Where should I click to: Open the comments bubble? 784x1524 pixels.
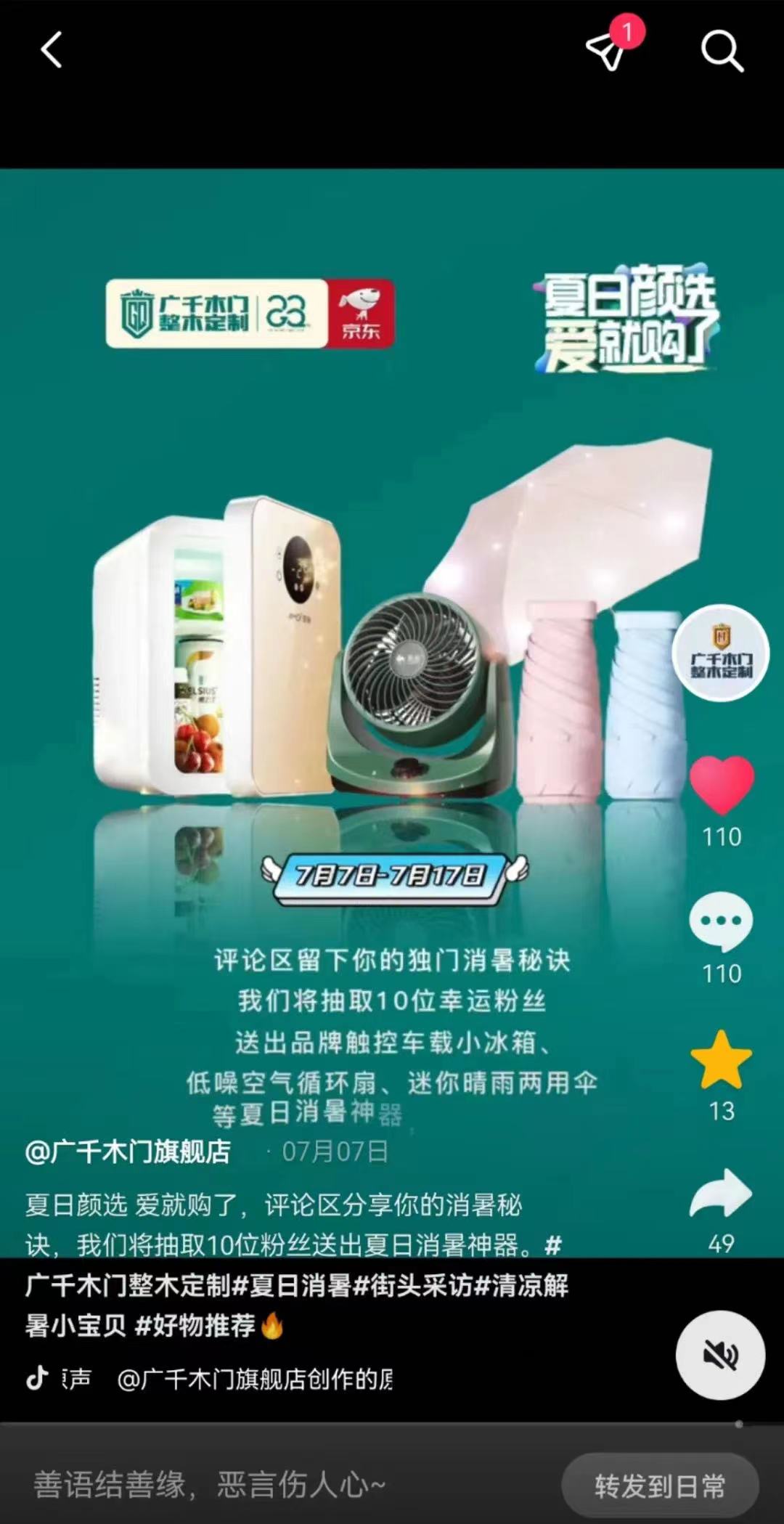[x=721, y=922]
